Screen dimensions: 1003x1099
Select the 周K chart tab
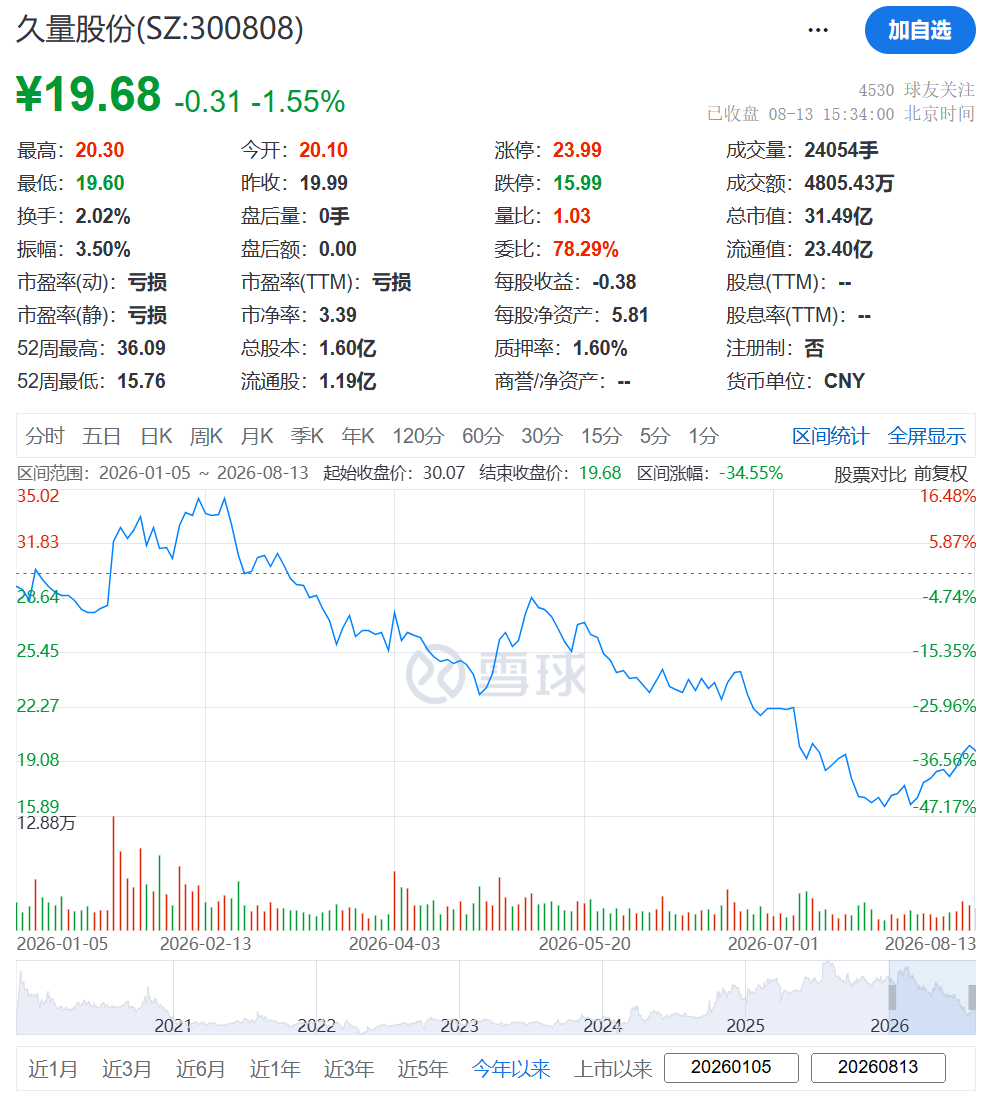point(206,436)
